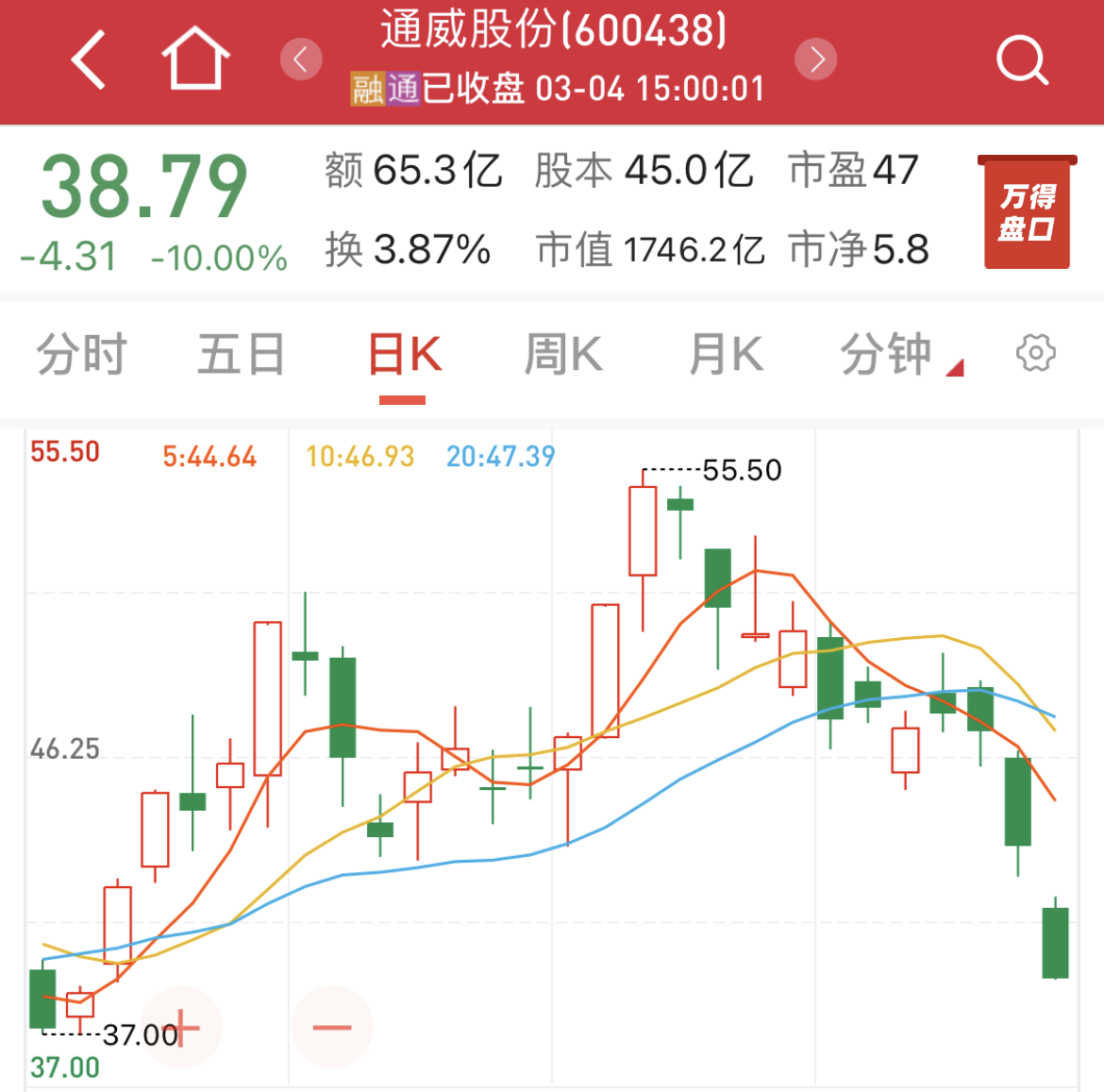Open stock search magnifier

point(1022,61)
